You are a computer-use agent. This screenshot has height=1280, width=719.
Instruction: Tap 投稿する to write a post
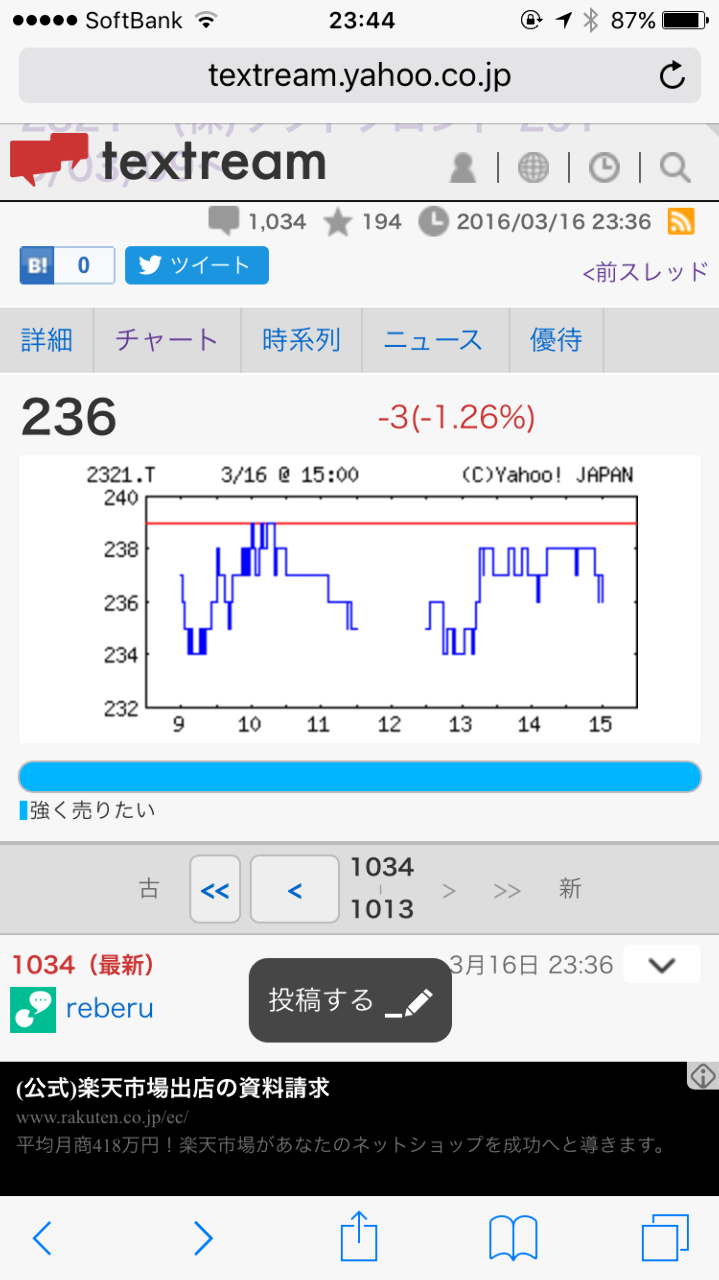[350, 1000]
